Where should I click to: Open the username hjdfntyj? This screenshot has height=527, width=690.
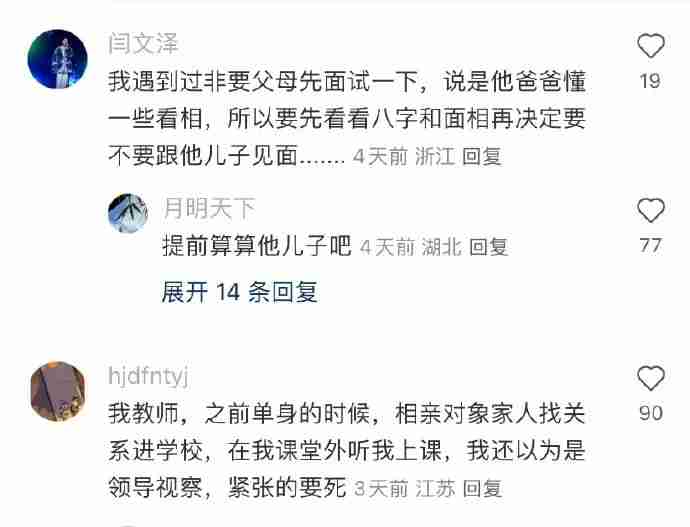[x=148, y=376]
